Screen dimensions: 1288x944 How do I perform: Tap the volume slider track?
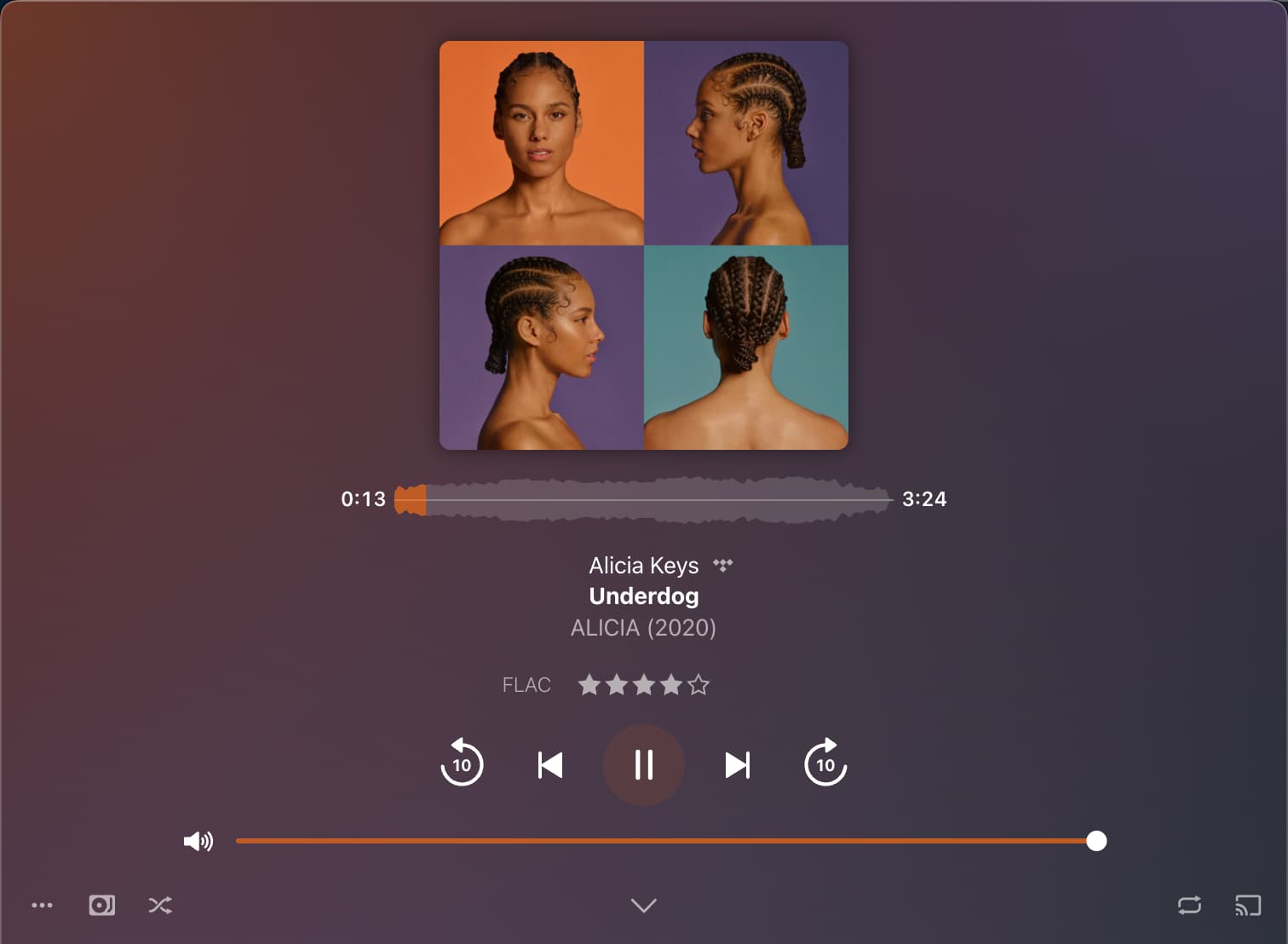click(x=664, y=841)
